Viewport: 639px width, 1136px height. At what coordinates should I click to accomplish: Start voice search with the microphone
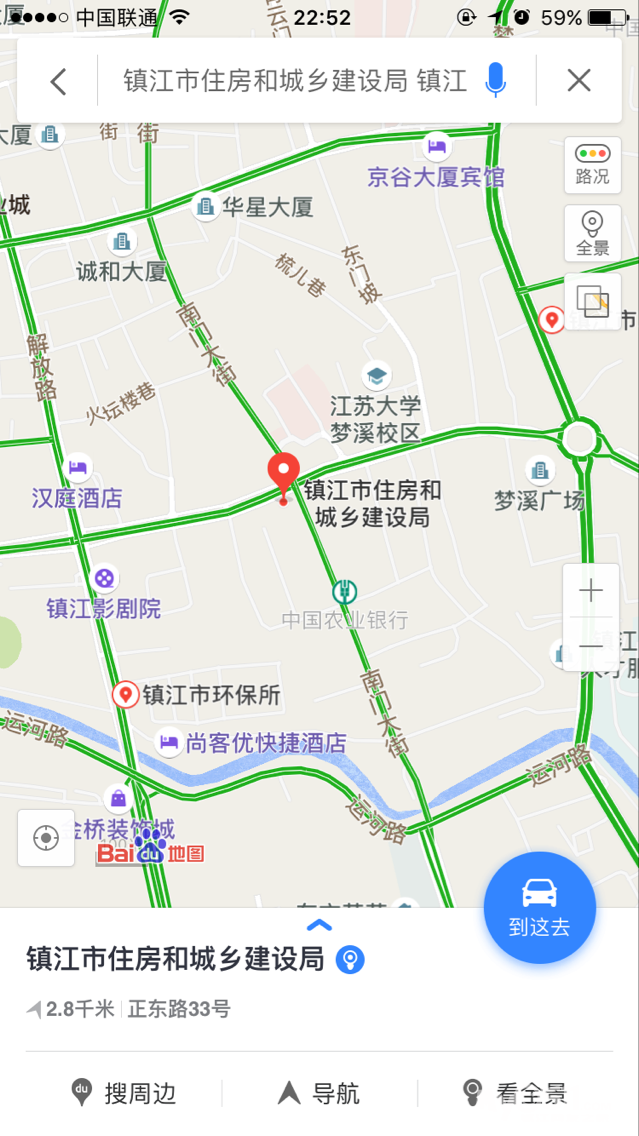coord(495,80)
